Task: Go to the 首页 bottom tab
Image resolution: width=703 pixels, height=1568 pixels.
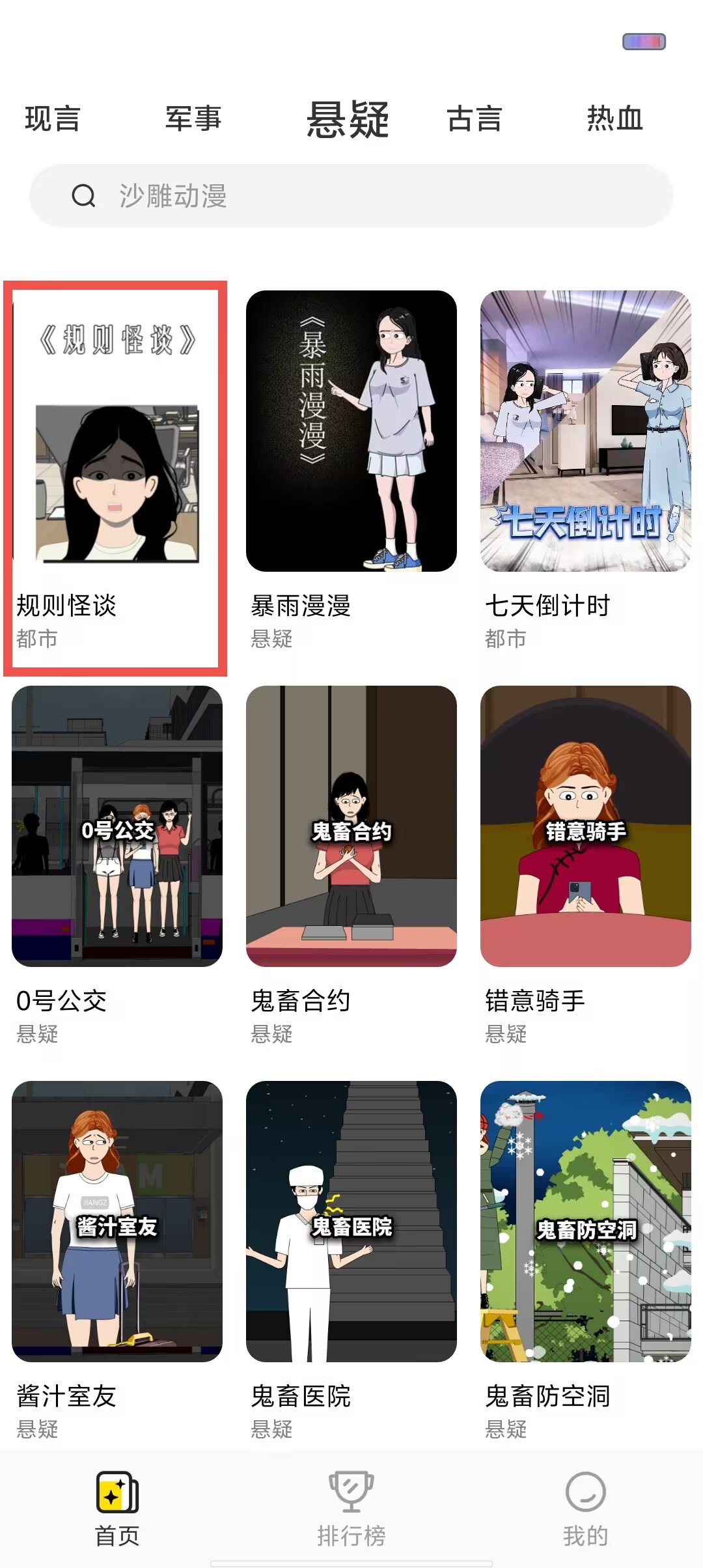Action: (x=117, y=1509)
